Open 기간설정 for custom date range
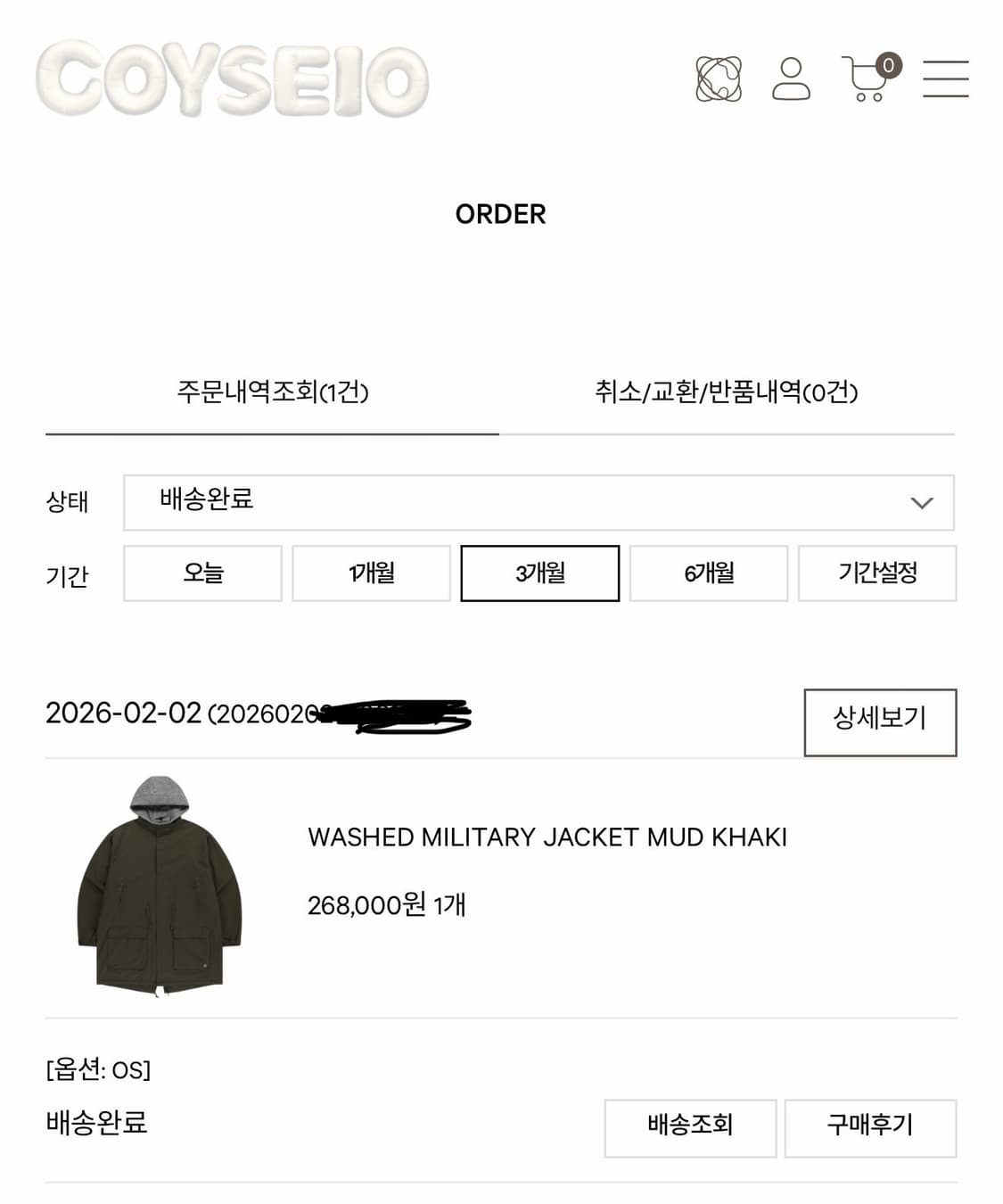This screenshot has width=1003, height=1204. 878,573
